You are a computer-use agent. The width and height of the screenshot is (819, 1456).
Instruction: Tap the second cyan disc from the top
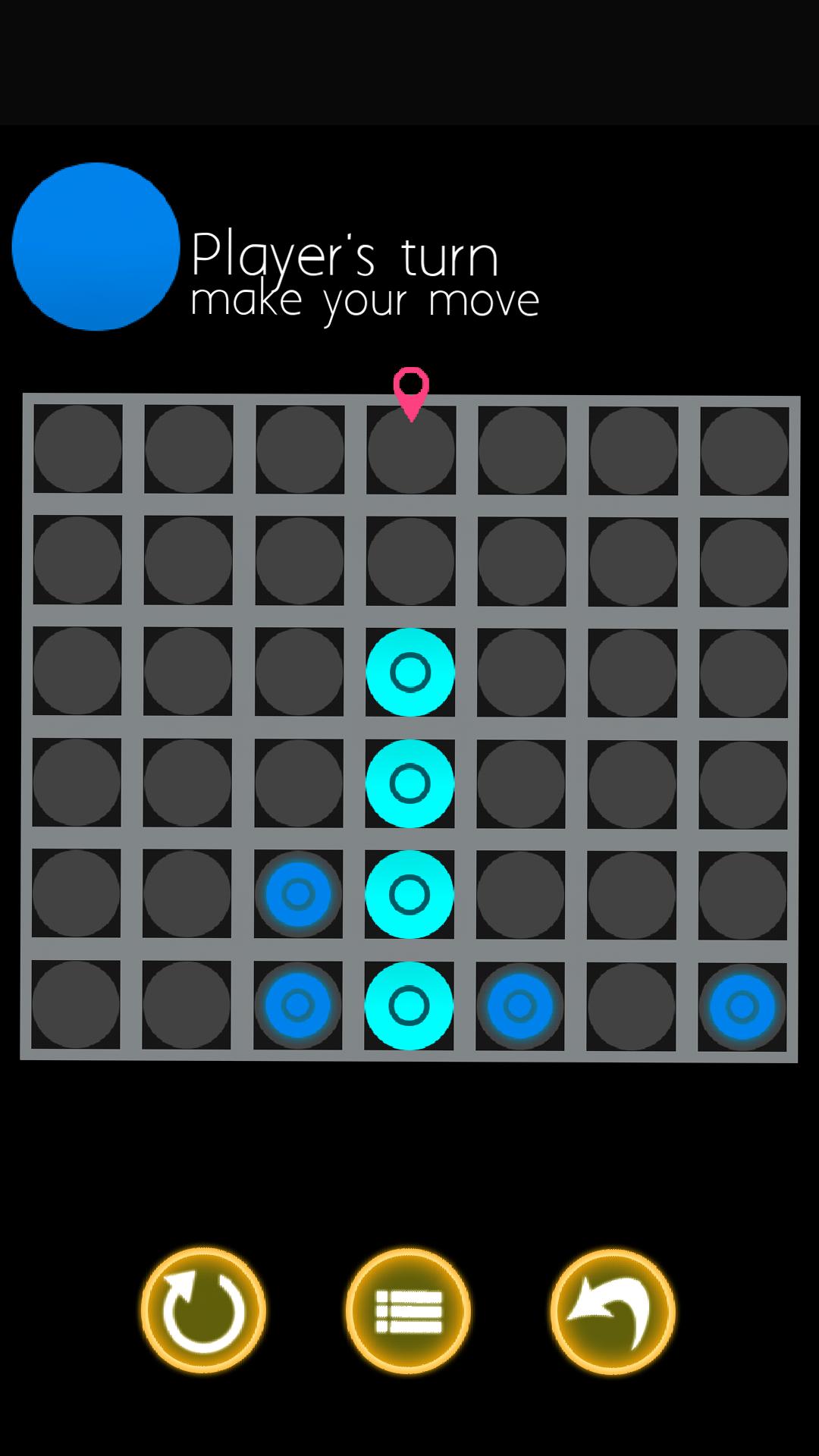[x=410, y=783]
